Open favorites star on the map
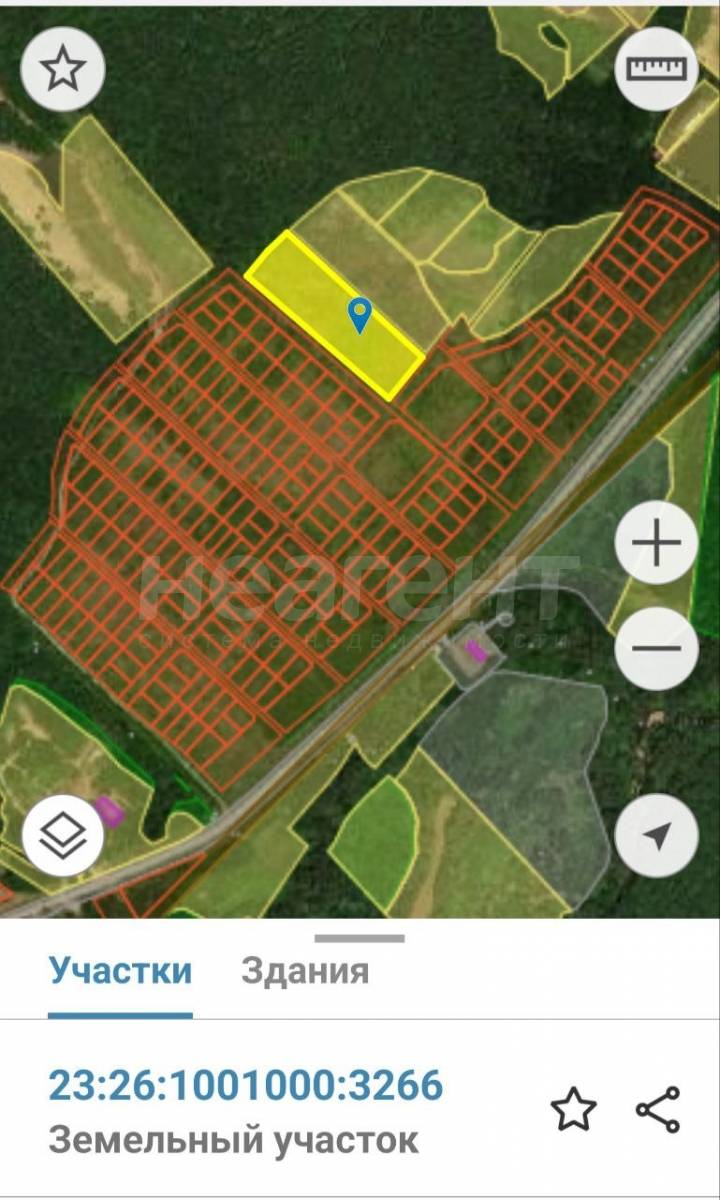 [63, 69]
